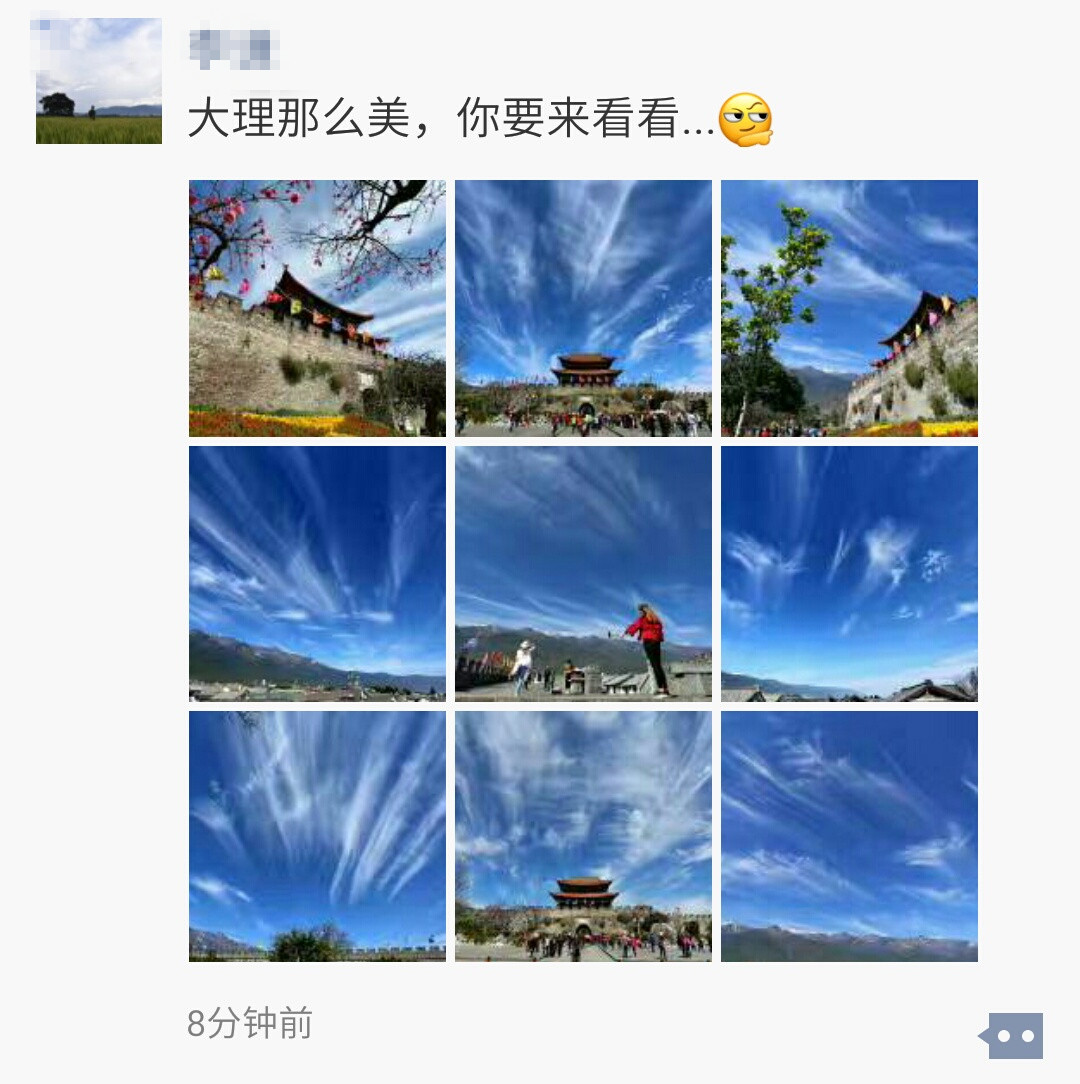Viewport: 1080px width, 1084px height.
Task: View the first gate tower photo under wispy clouds
Action: pyautogui.click(x=583, y=308)
